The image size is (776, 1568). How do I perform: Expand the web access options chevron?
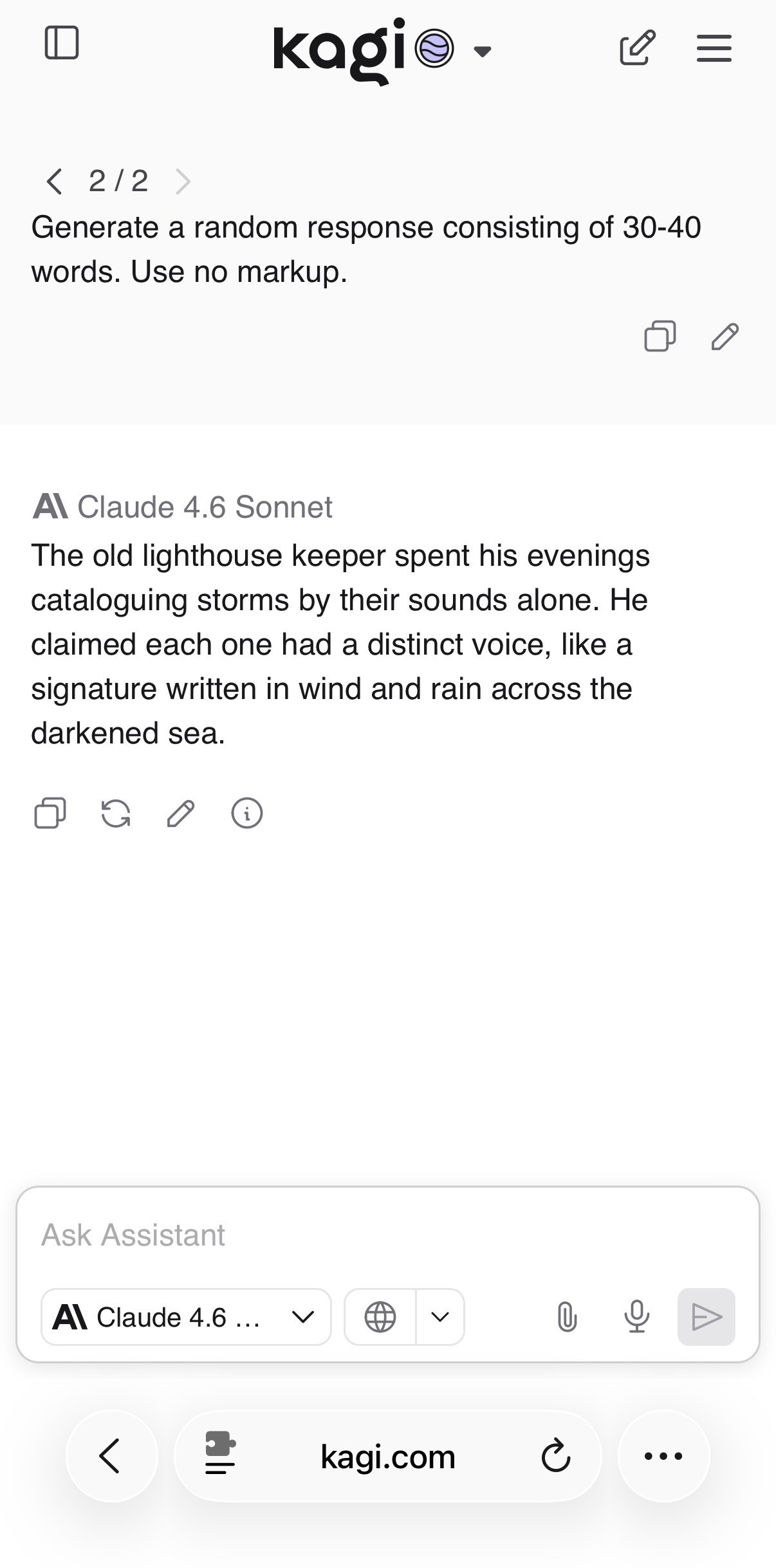[x=440, y=1317]
